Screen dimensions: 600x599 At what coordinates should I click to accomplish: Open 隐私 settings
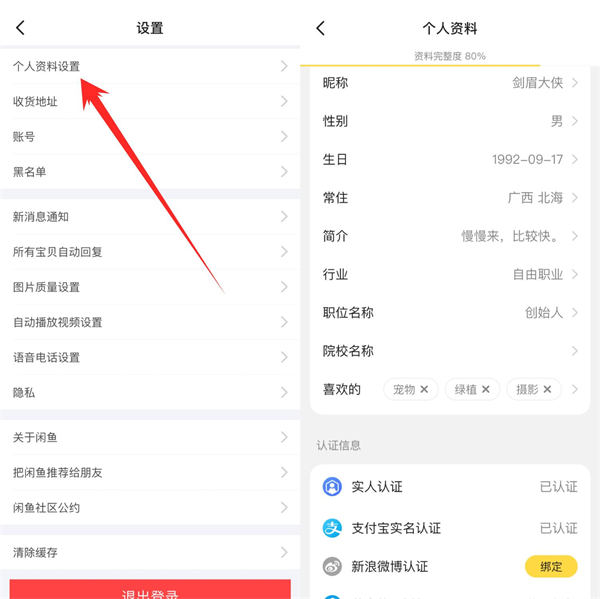pos(150,392)
